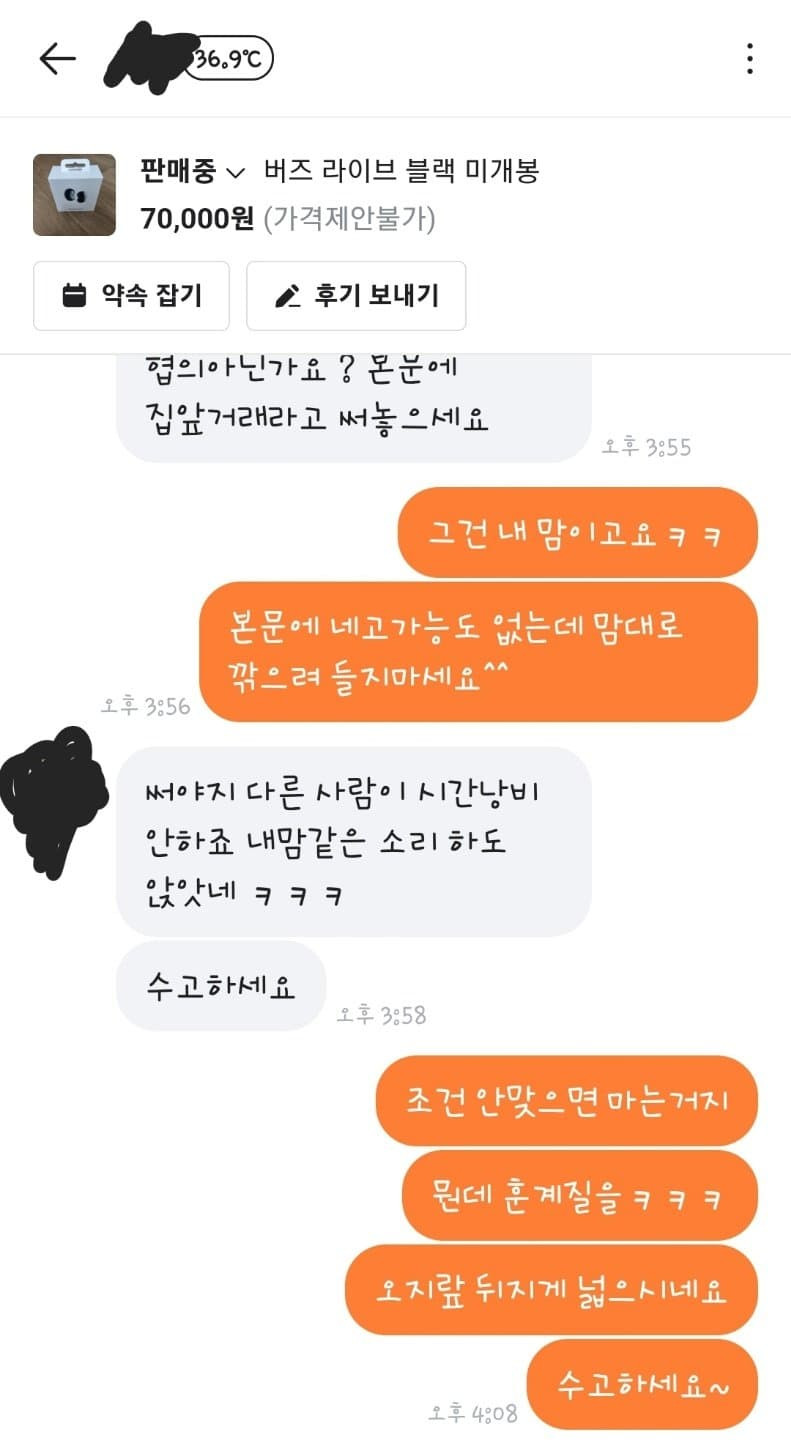This screenshot has height=1440, width=791.
Task: Go back using the arrow icon
Action: pyautogui.click(x=57, y=59)
